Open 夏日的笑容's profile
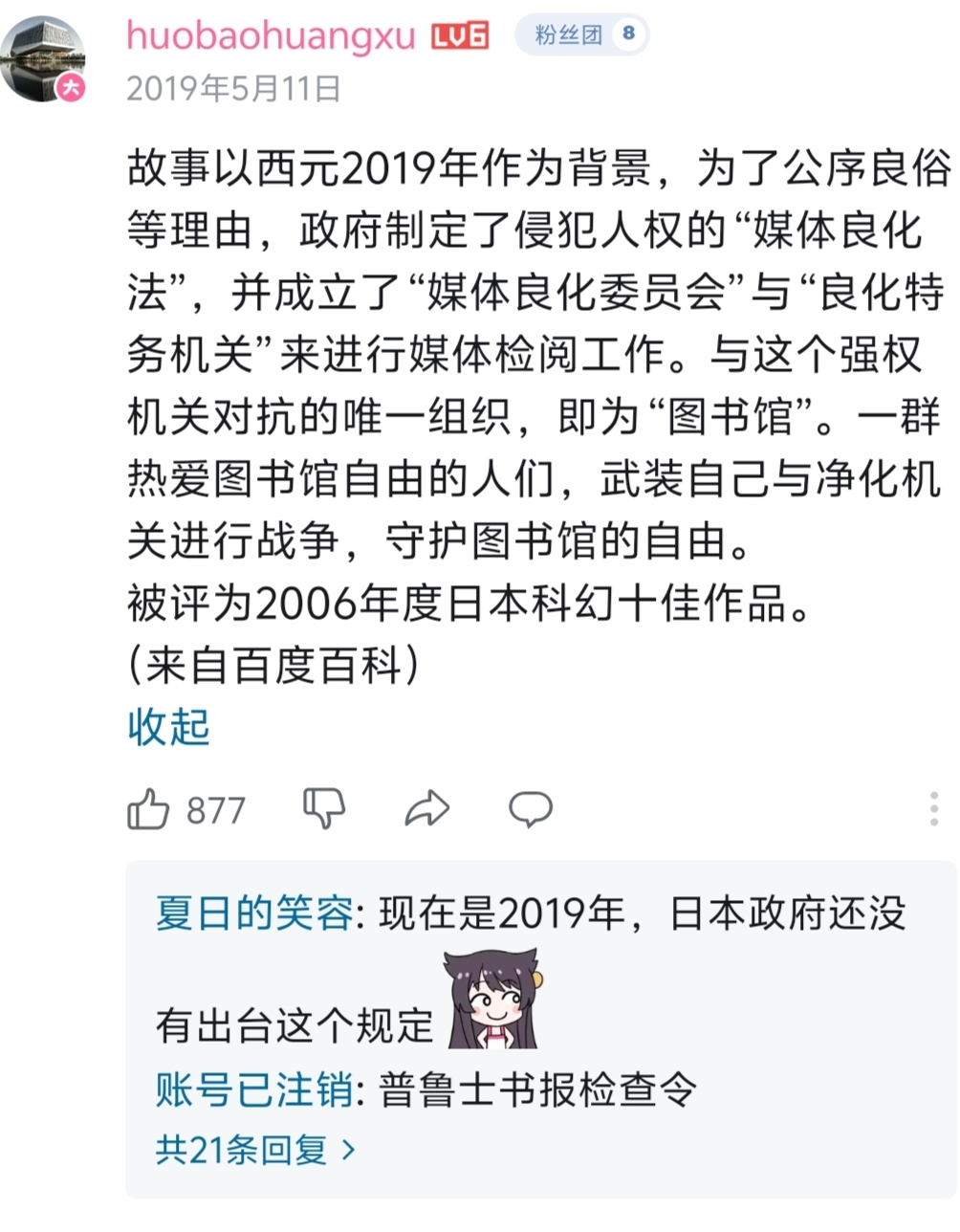Image resolution: width=960 pixels, height=1232 pixels. (x=254, y=914)
